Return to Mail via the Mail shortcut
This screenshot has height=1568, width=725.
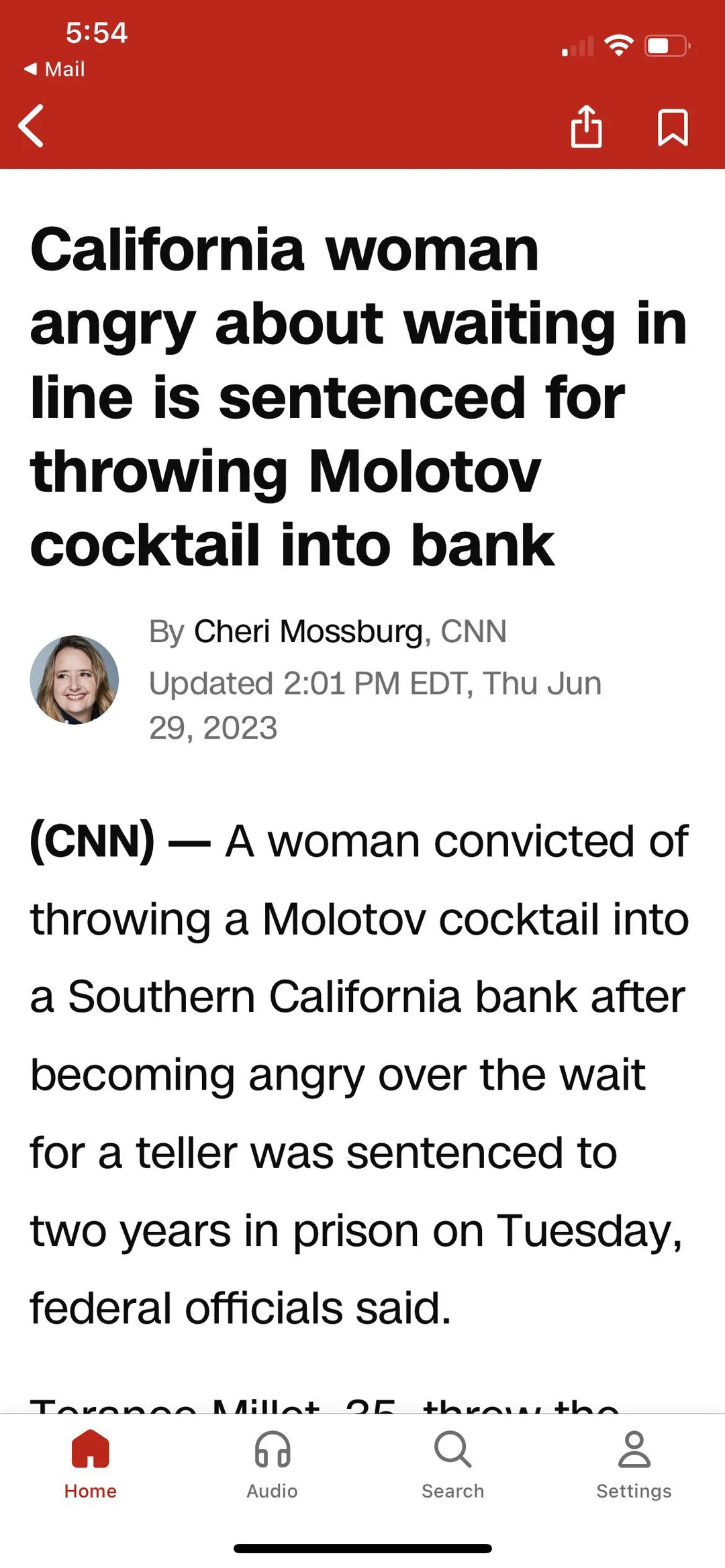(56, 68)
